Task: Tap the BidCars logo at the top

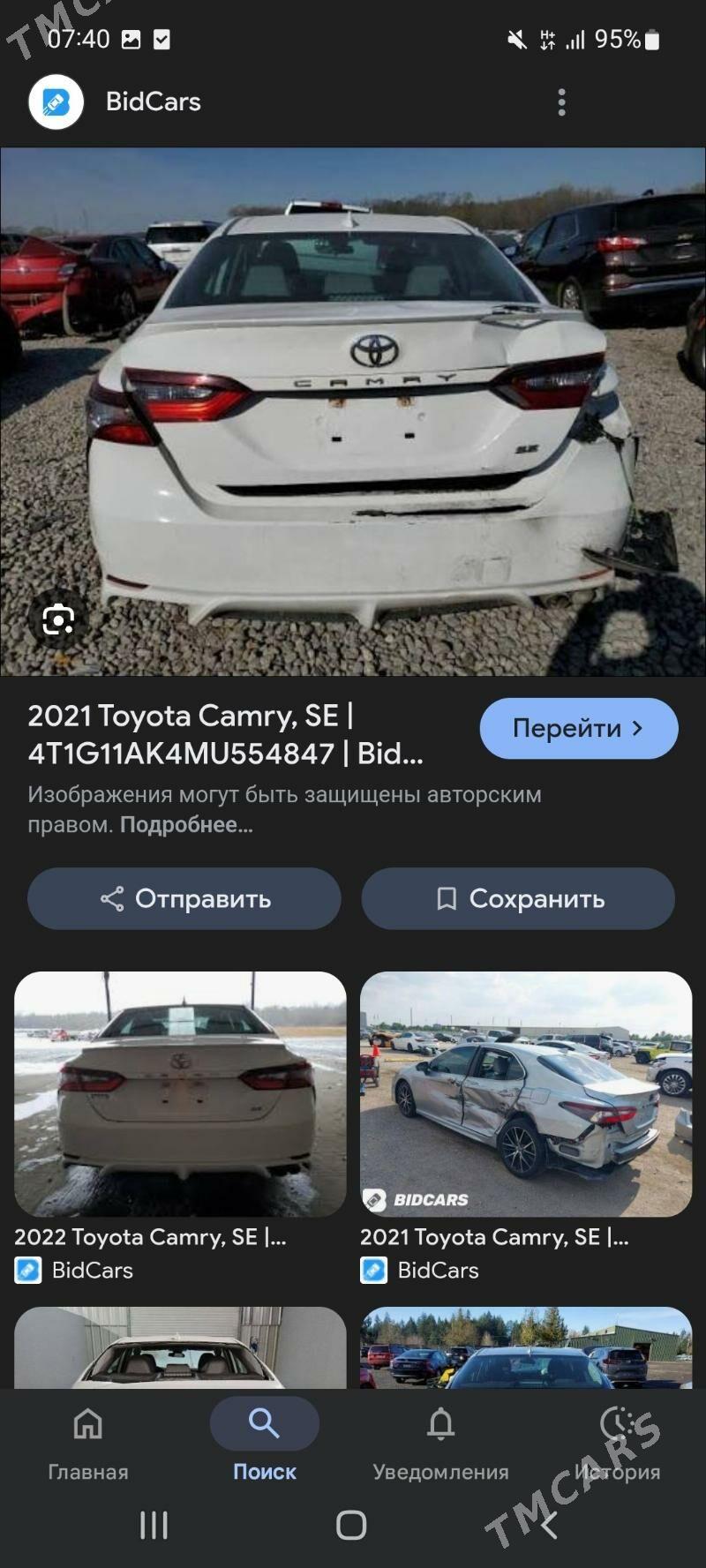Action: [x=55, y=101]
